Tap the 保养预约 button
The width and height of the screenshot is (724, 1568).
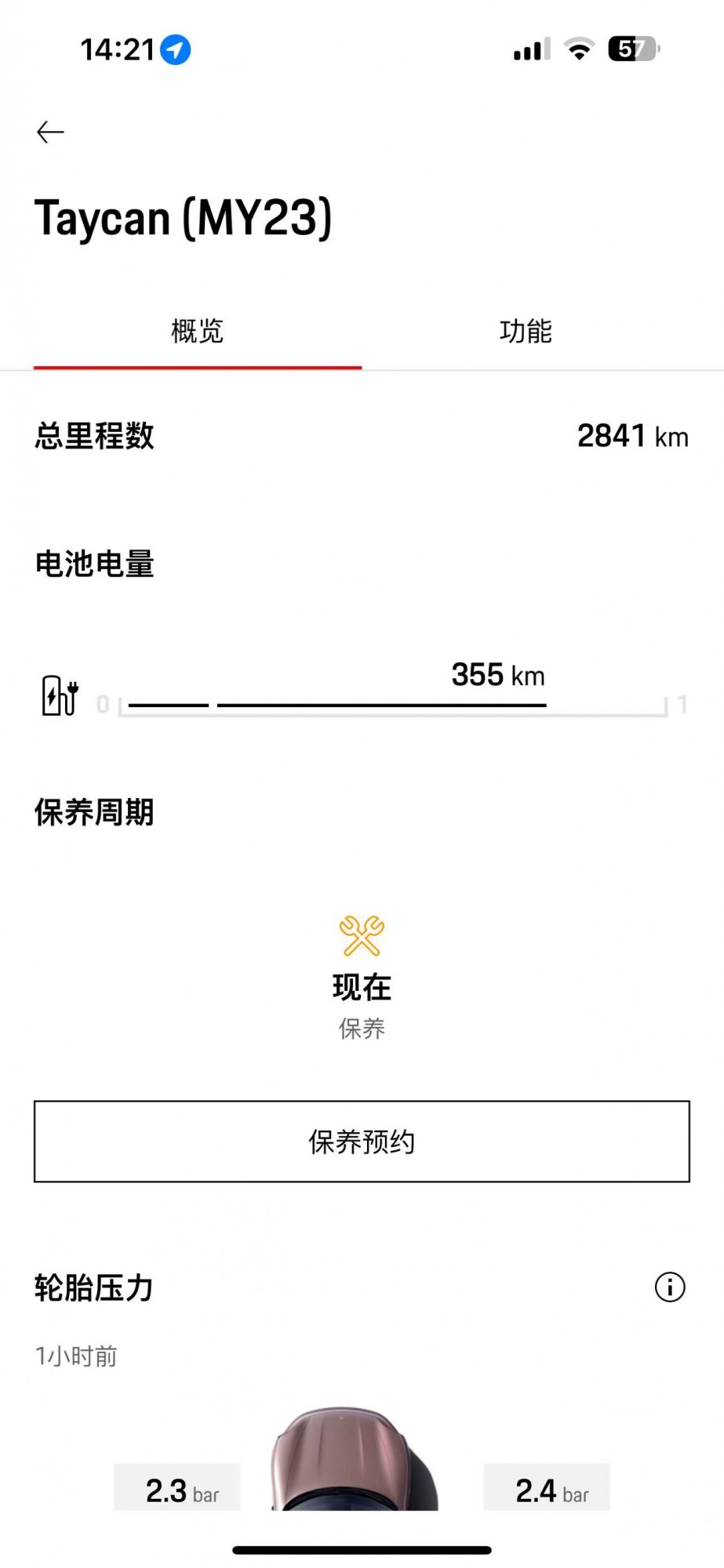point(362,1142)
